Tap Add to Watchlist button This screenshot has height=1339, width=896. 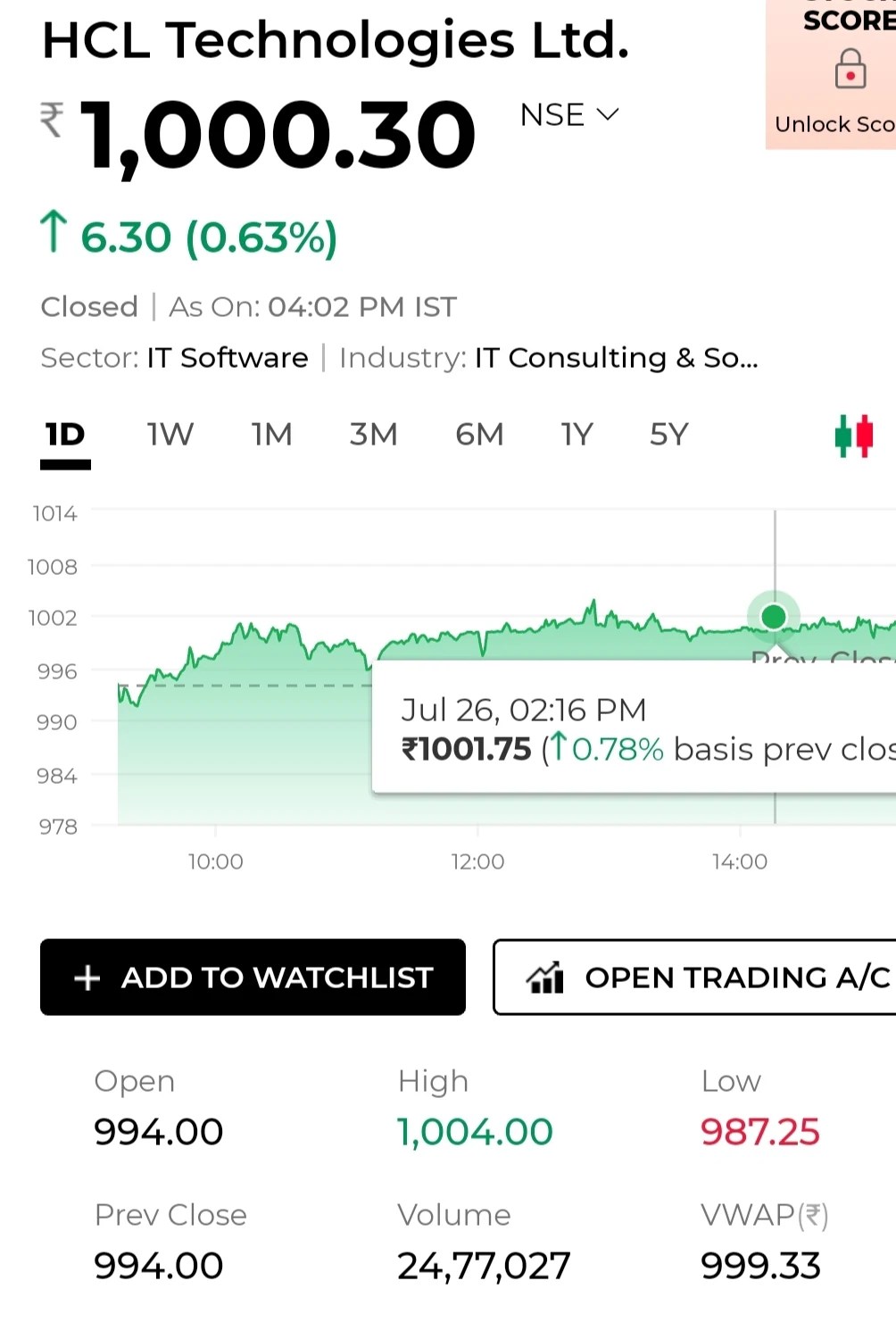click(x=253, y=977)
